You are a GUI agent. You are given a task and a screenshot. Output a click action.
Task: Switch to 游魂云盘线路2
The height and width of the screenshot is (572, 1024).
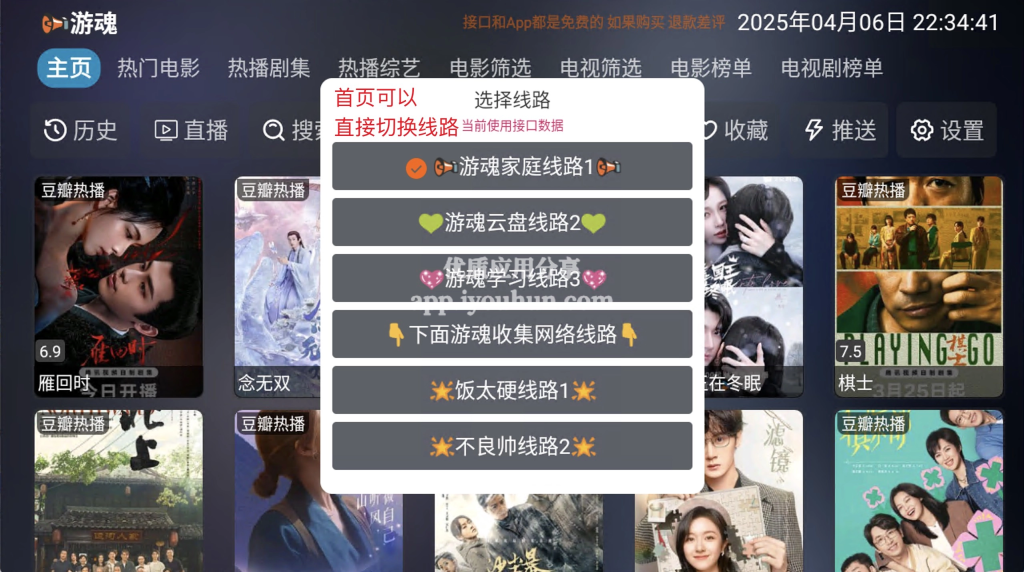[512, 222]
